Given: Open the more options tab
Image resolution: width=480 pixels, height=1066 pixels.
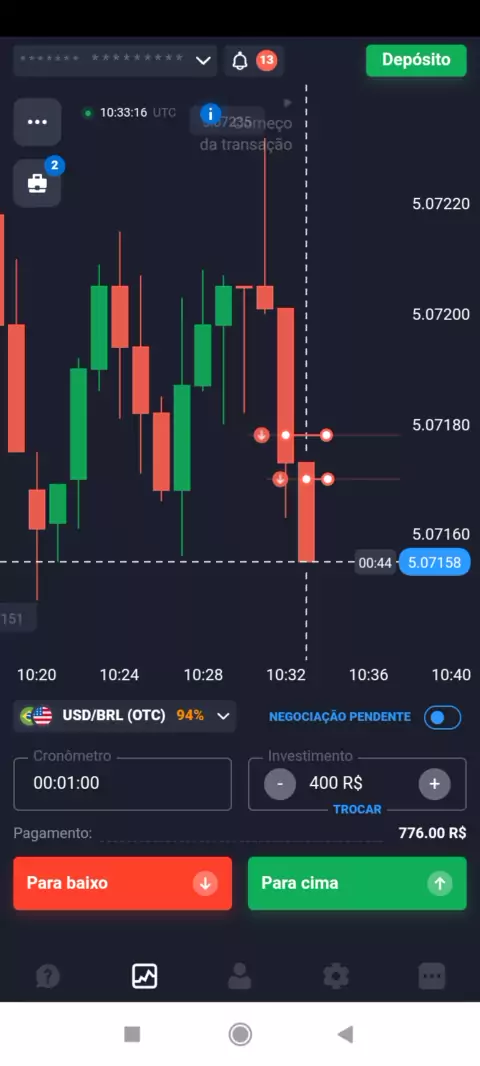Looking at the screenshot, I should coord(432,977).
